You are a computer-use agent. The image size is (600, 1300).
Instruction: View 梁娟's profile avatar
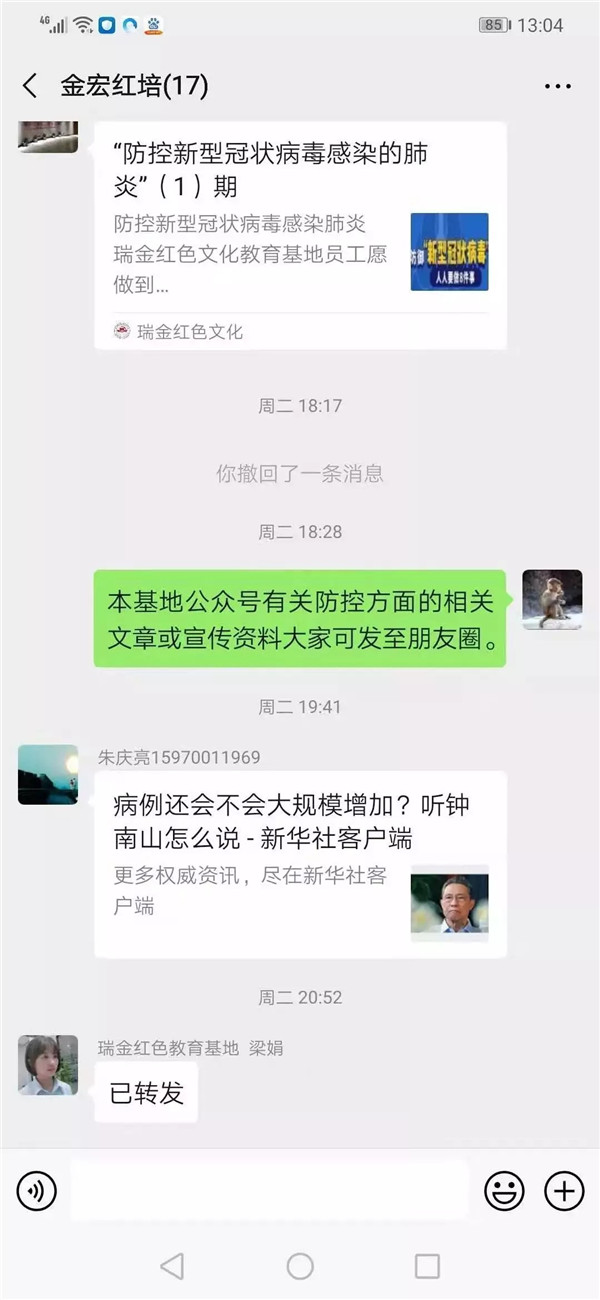(x=48, y=1065)
